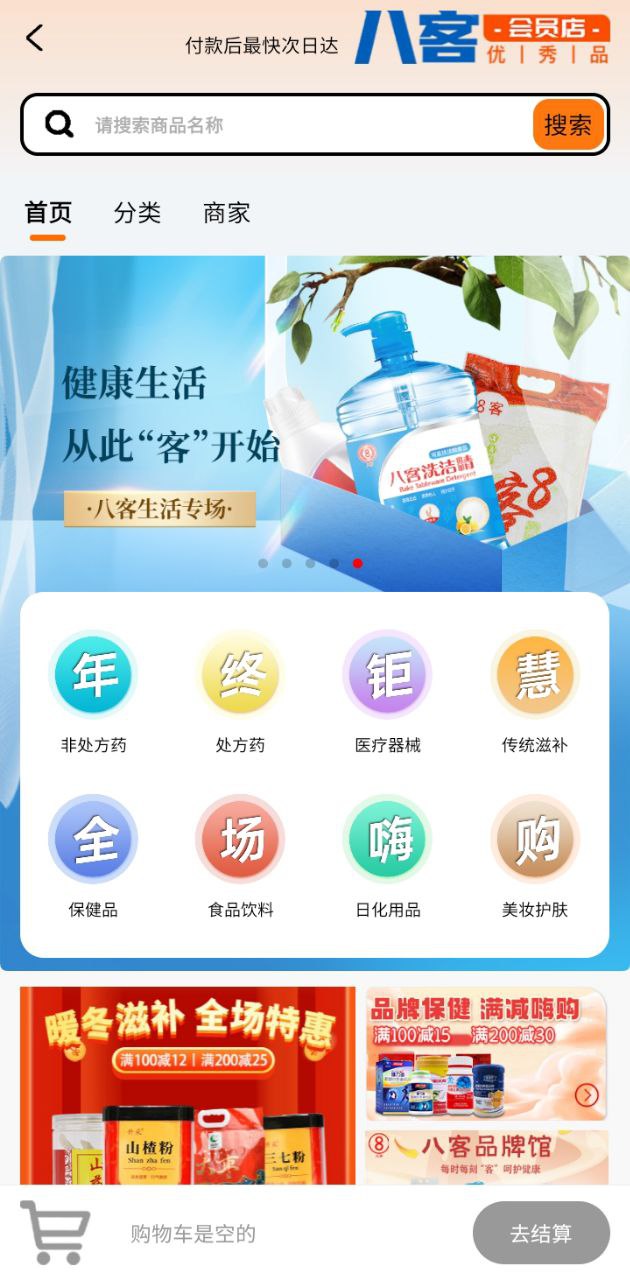630x1280 pixels.
Task: Tap the orange 搜索 button
Action: (x=567, y=125)
